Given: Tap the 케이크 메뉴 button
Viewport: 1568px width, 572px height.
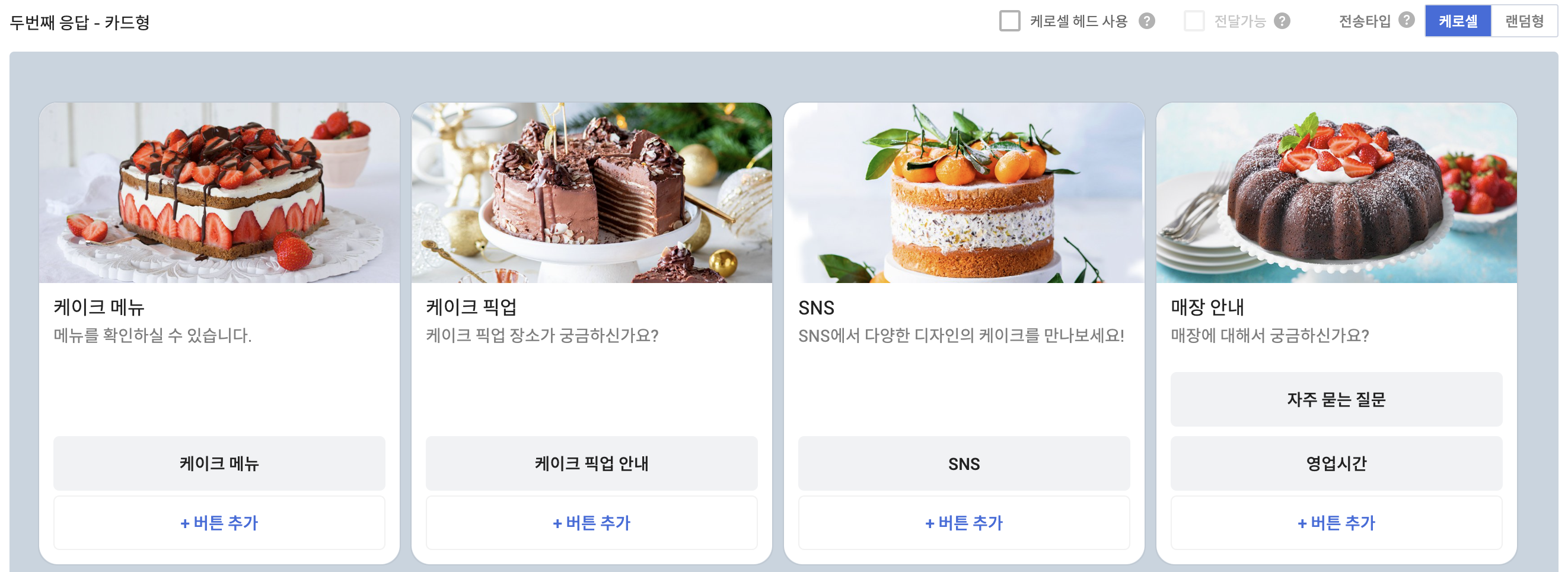Looking at the screenshot, I should 219,463.
